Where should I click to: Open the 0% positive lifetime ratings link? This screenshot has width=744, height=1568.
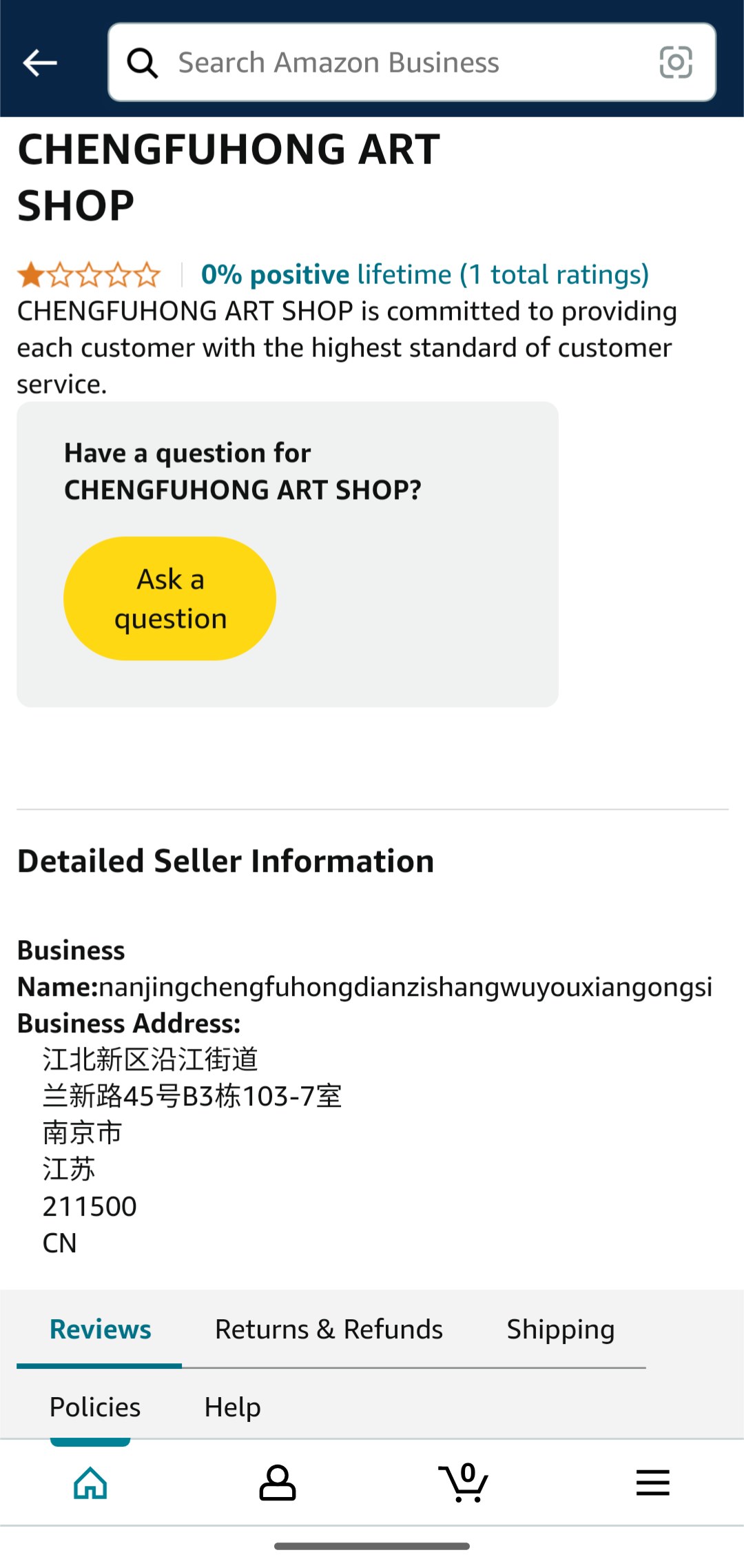point(424,274)
